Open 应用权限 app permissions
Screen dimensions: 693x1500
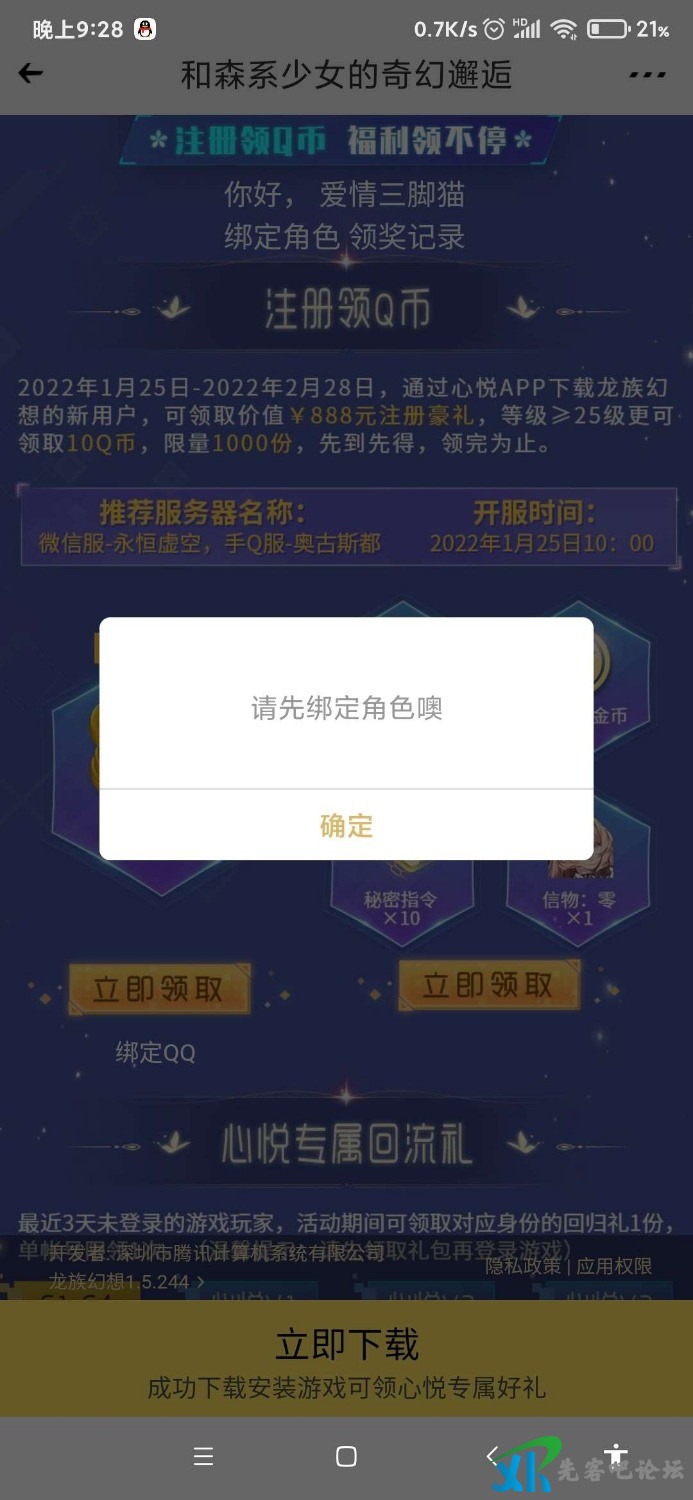[x=614, y=1266]
